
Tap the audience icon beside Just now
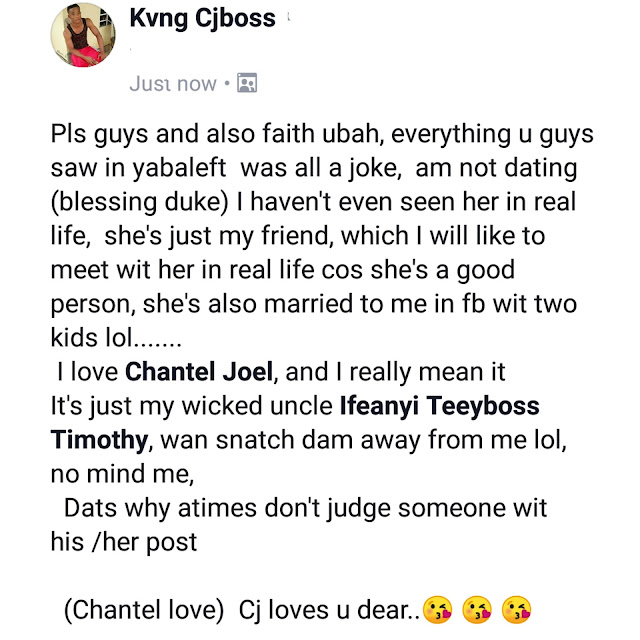coord(248,84)
